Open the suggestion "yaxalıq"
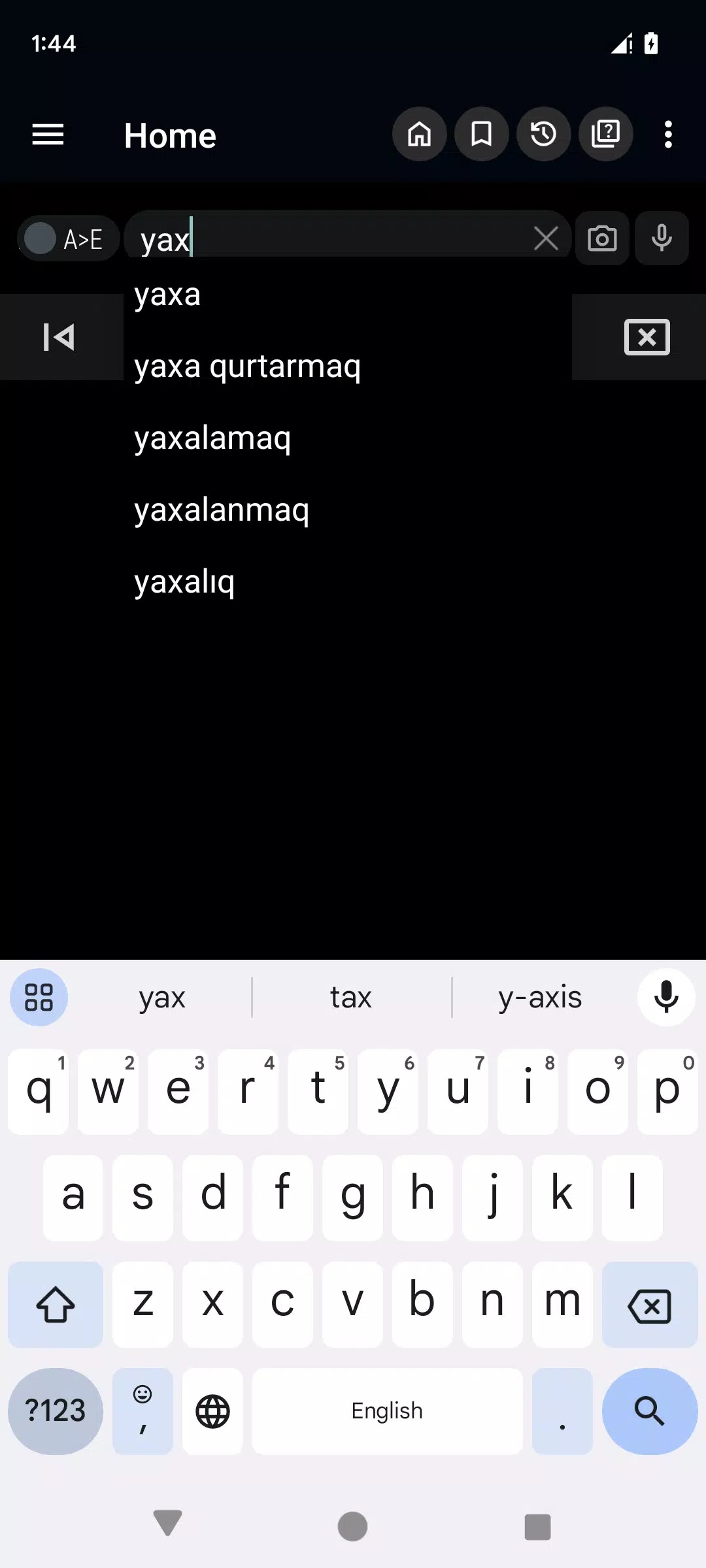Image resolution: width=706 pixels, height=1568 pixels. (184, 582)
